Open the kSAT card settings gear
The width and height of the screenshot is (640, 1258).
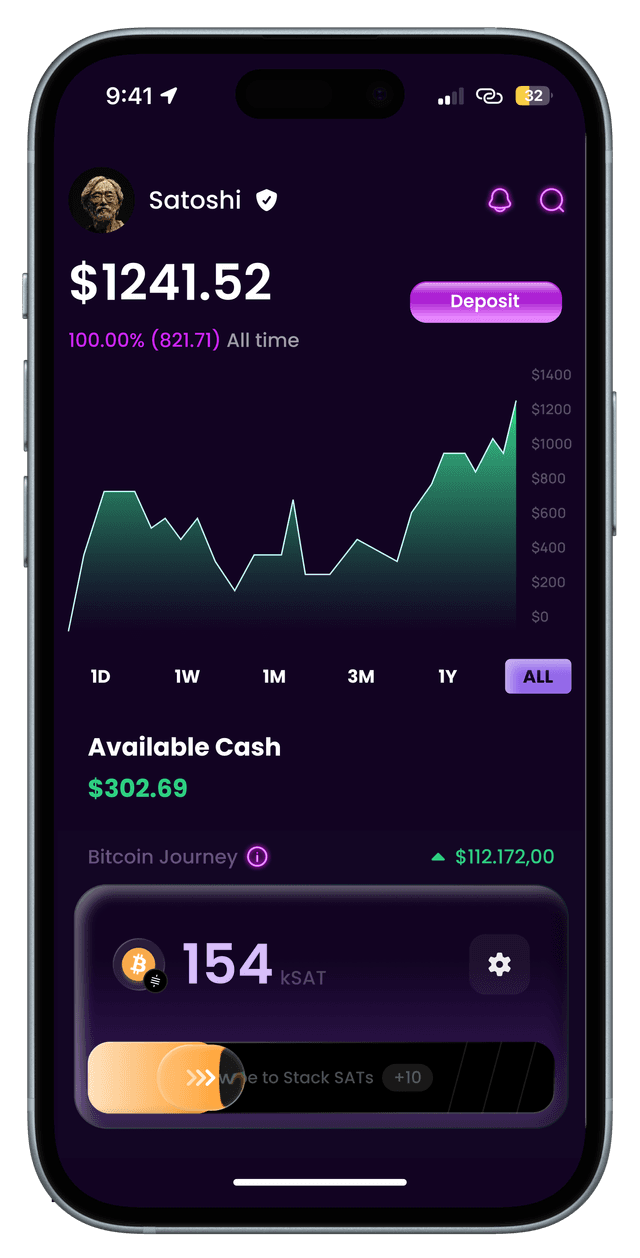(499, 964)
